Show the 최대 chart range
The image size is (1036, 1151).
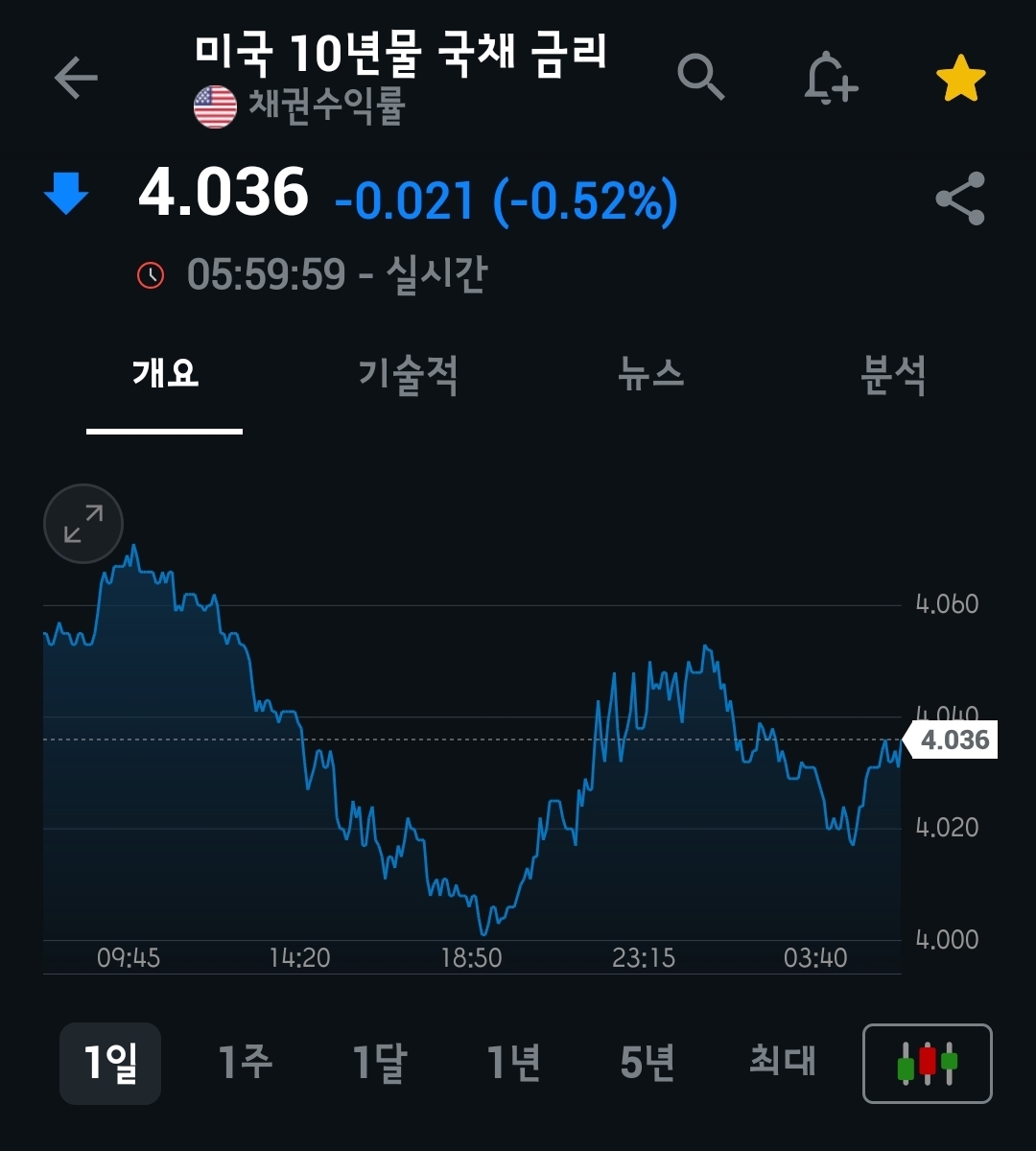click(x=782, y=1061)
